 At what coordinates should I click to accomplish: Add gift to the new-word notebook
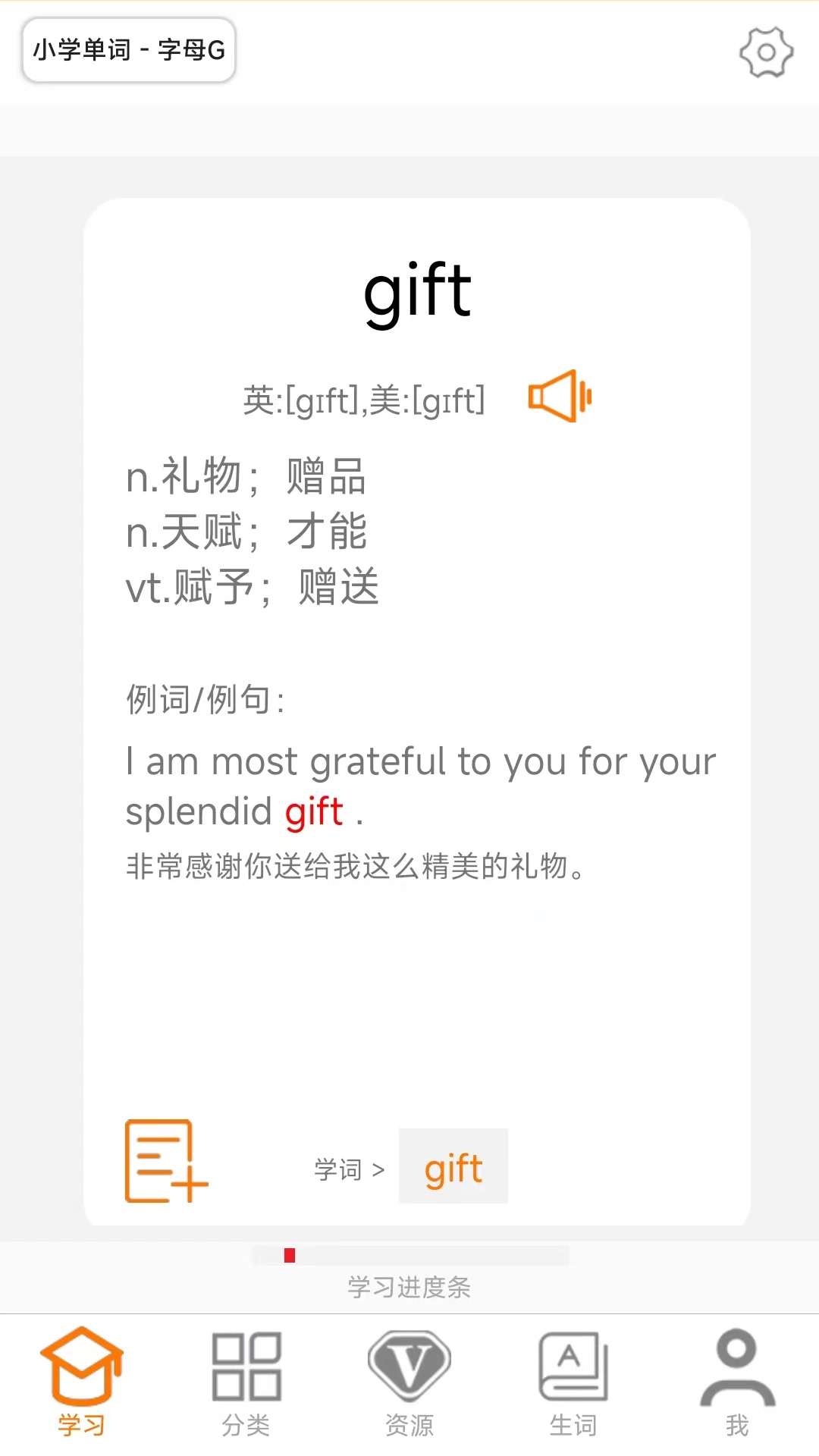166,1161
